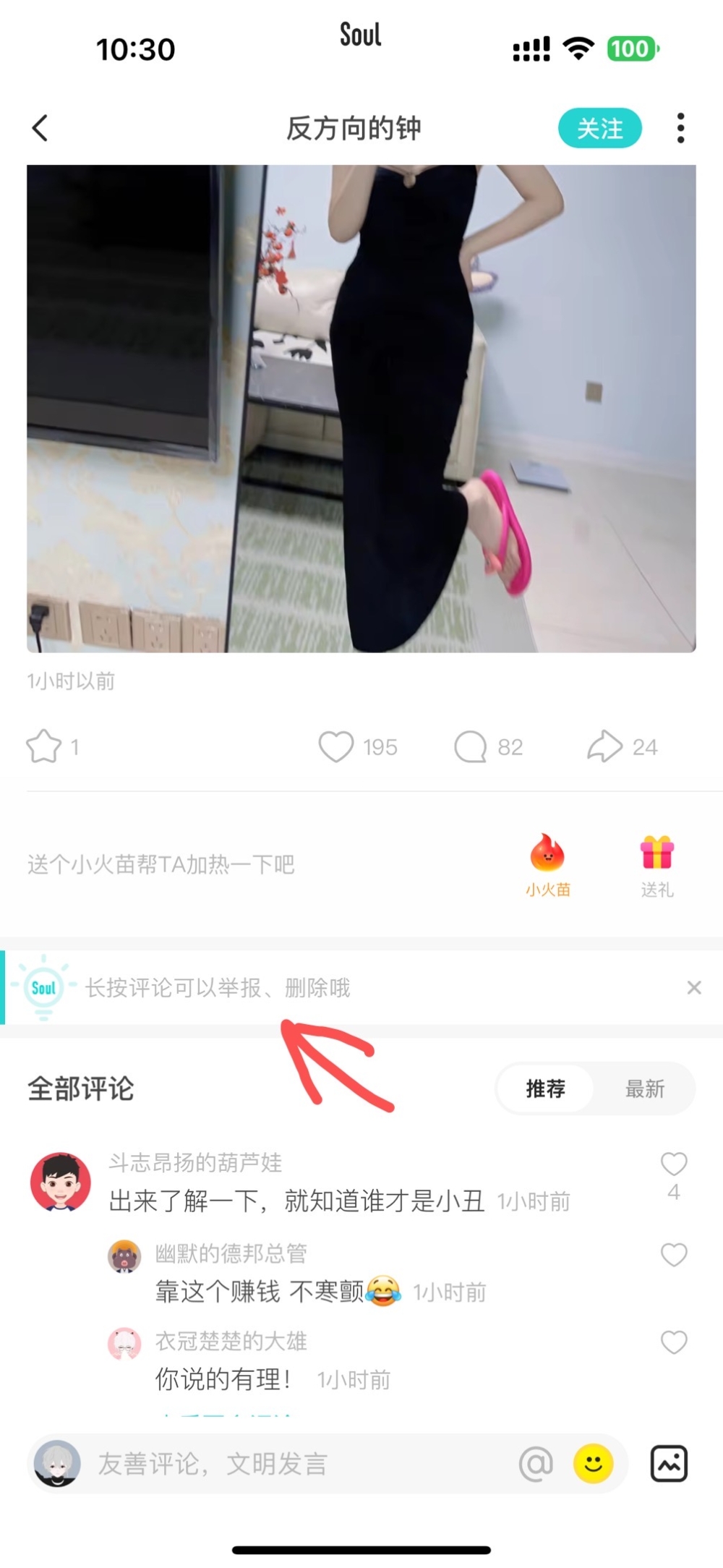Viewport: 723px width, 1568px height.
Task: Dismiss the long-press comment tip banner
Action: pyautogui.click(x=694, y=987)
